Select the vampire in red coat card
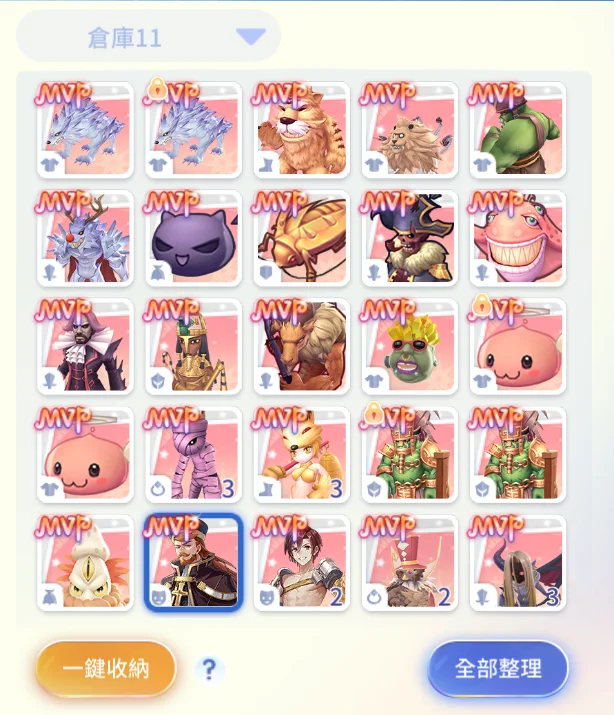Image resolution: width=614 pixels, height=715 pixels. pyautogui.click(x=85, y=346)
